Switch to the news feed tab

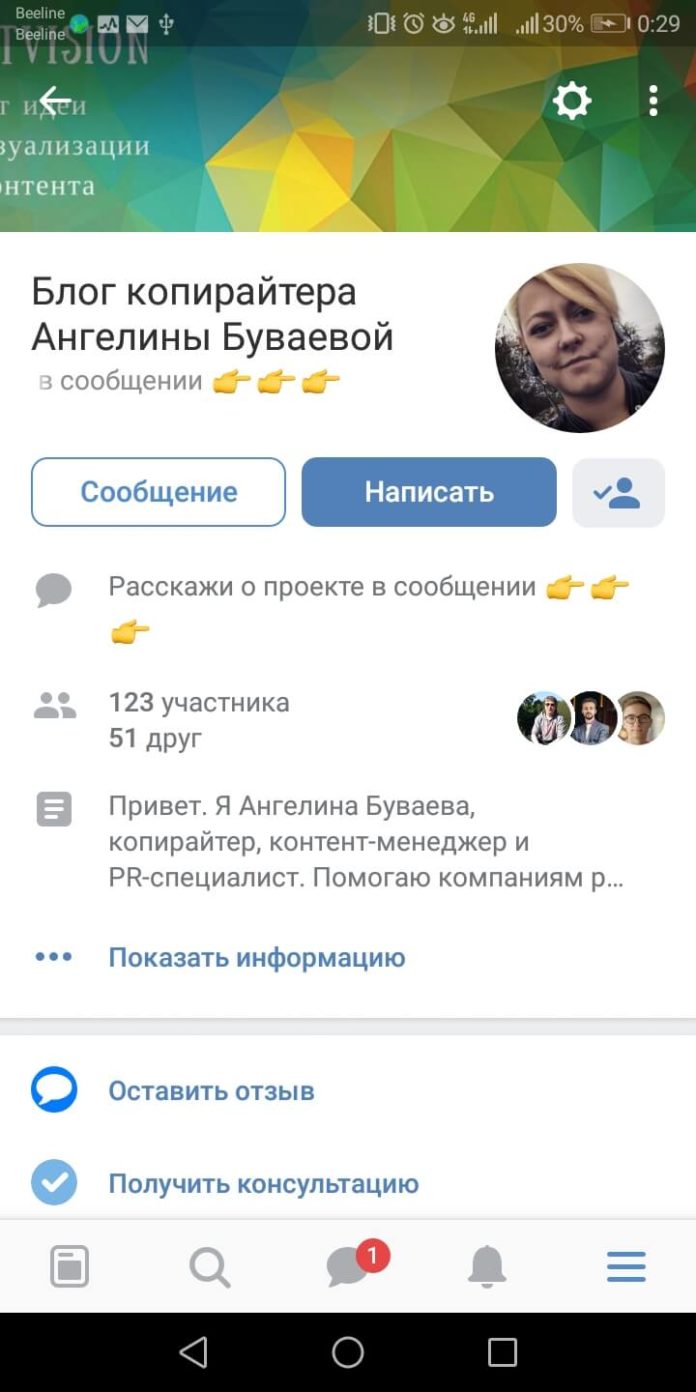[x=69, y=1267]
